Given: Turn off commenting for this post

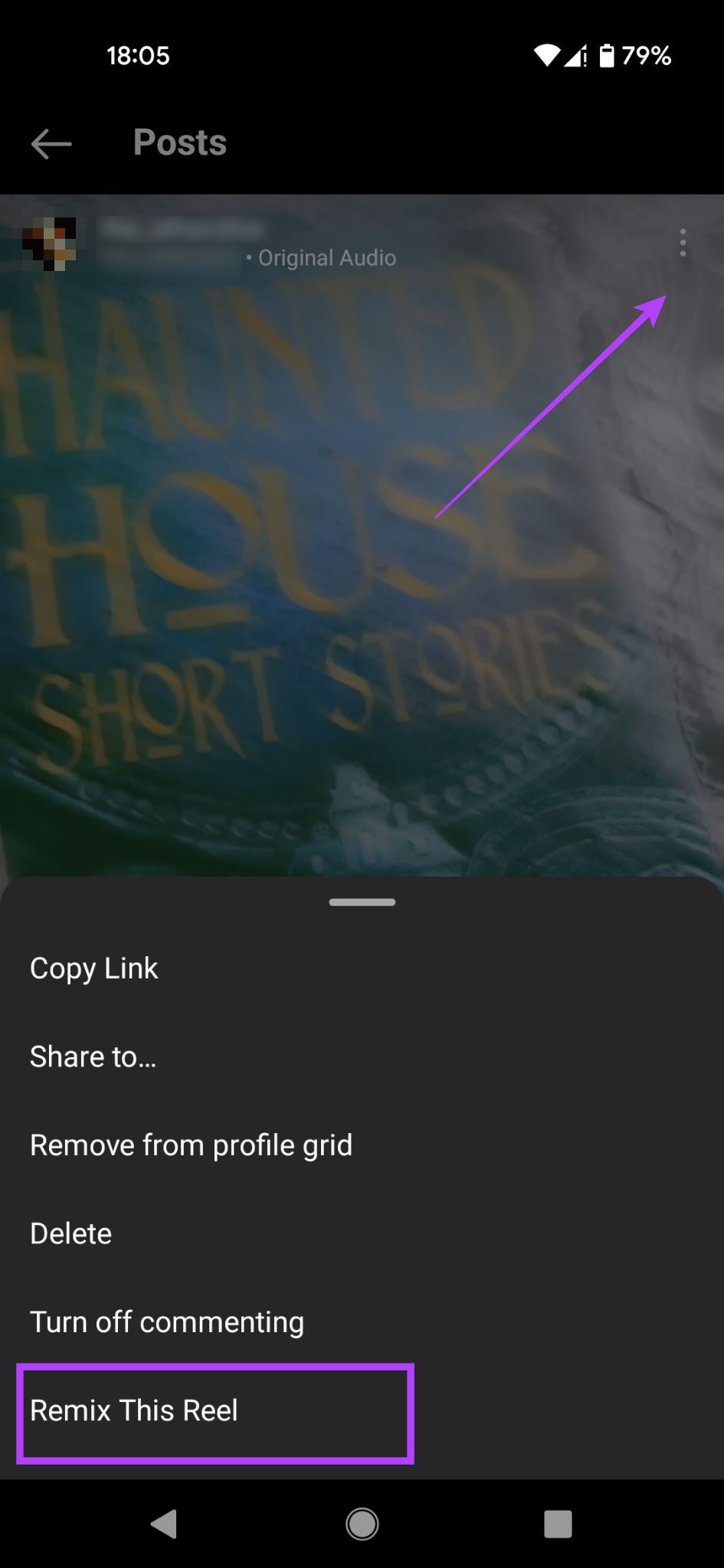Looking at the screenshot, I should [x=166, y=1322].
